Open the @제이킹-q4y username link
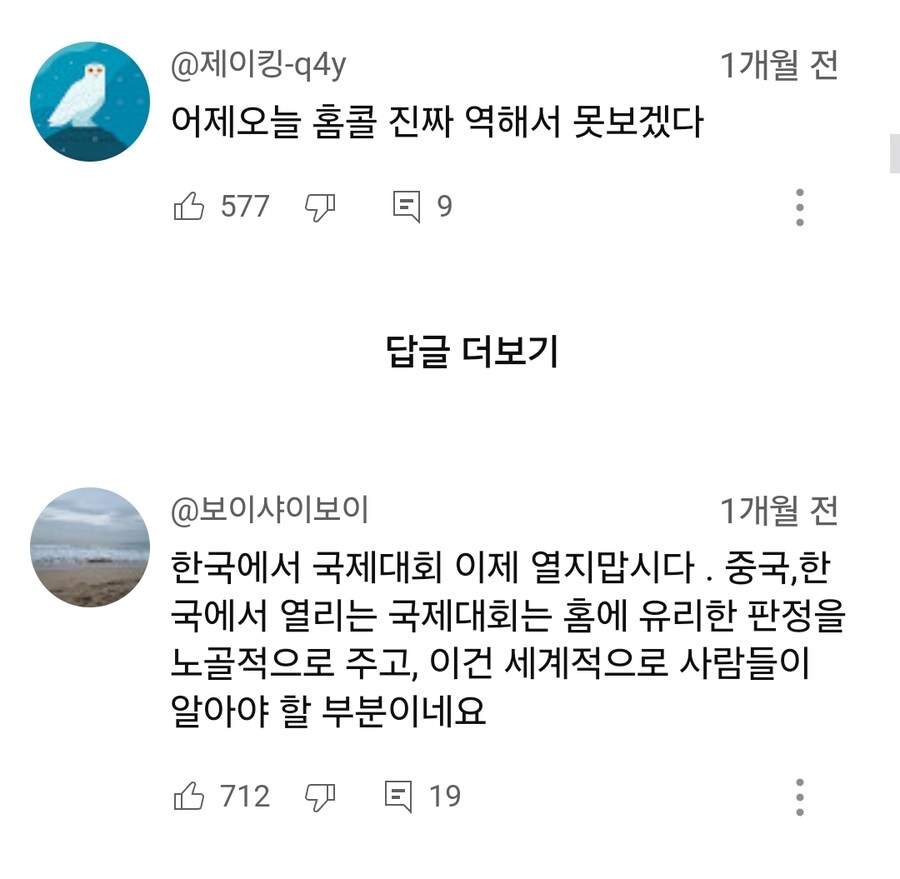The width and height of the screenshot is (900, 879). 259,65
